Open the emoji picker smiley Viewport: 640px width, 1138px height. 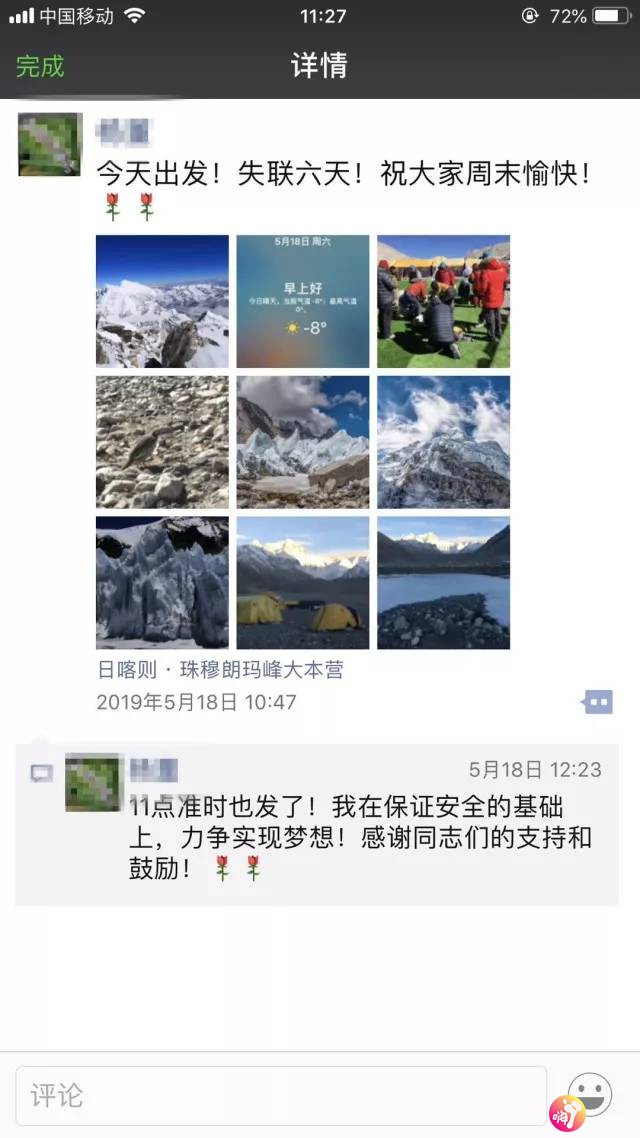point(589,1092)
